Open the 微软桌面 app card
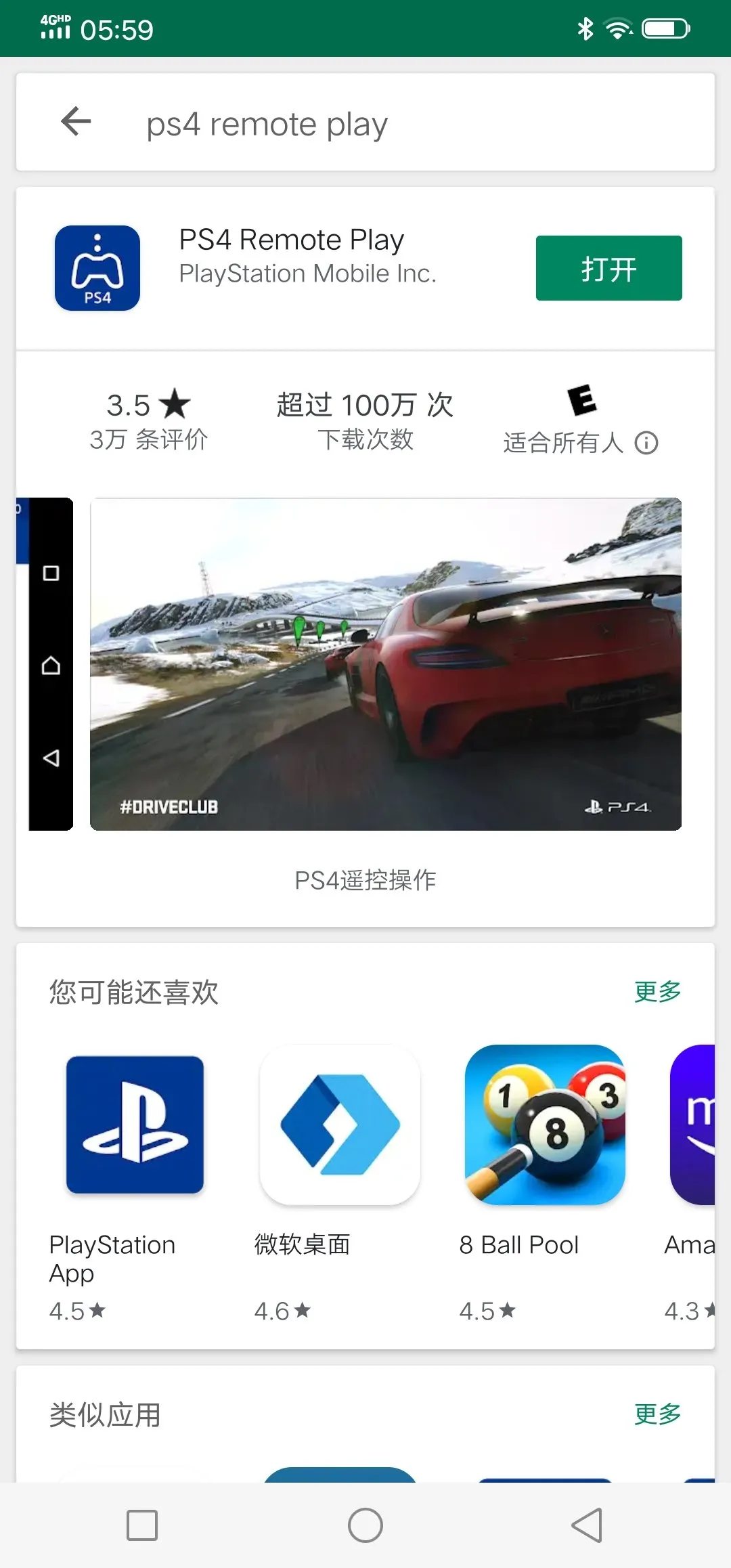731x1568 pixels. tap(340, 1151)
